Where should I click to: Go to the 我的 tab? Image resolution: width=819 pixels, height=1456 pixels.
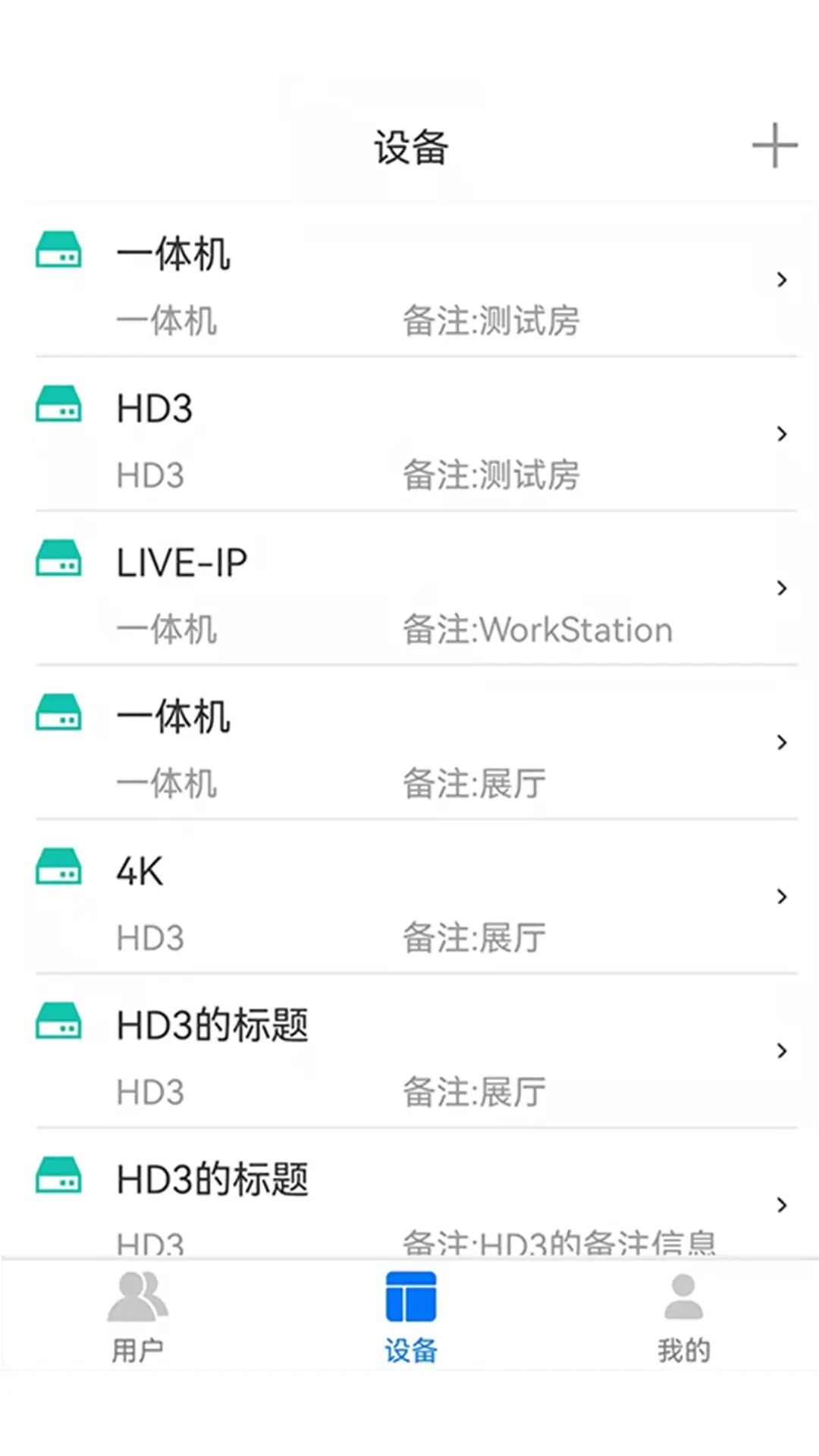click(683, 1317)
